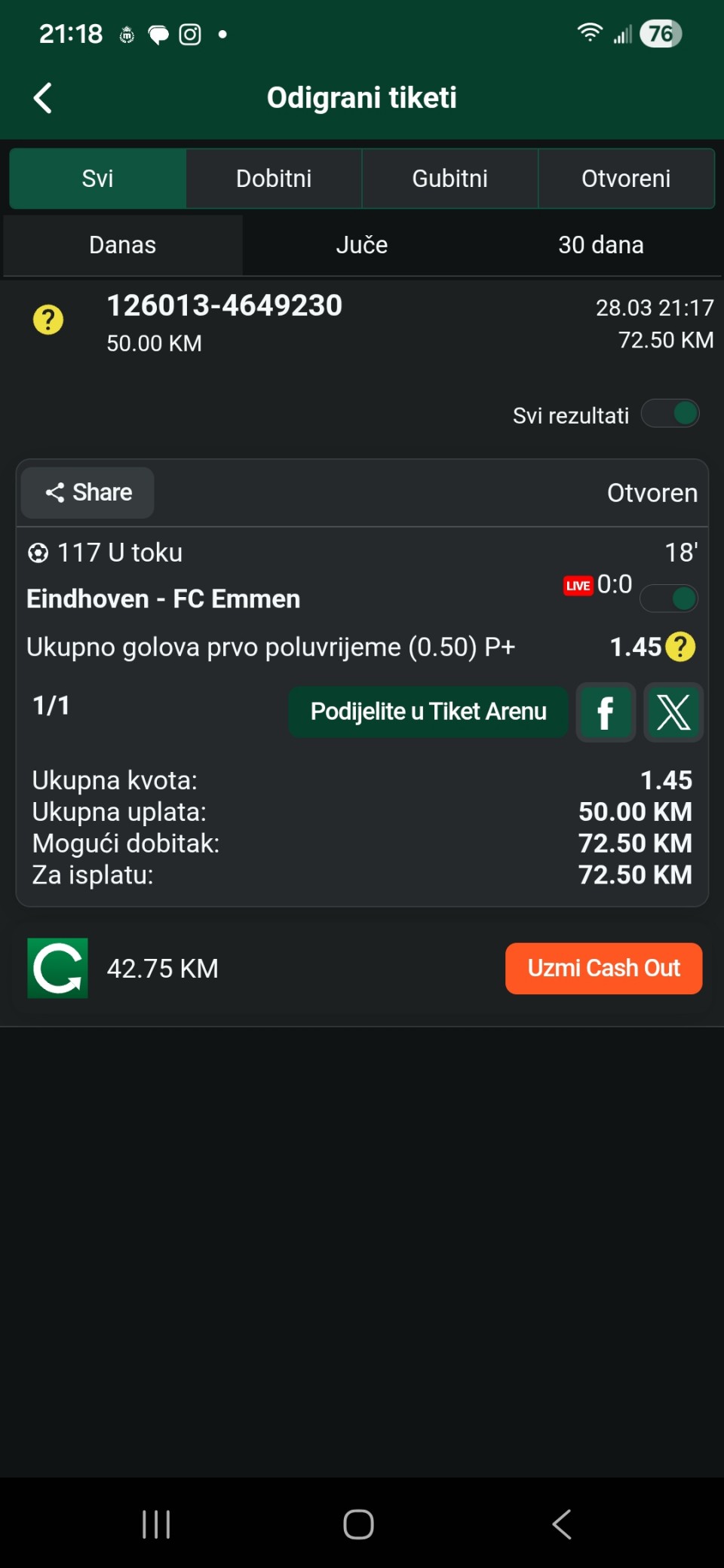Switch to the Dobitni tab
Image resolution: width=724 pixels, height=1568 pixels.
(x=274, y=179)
